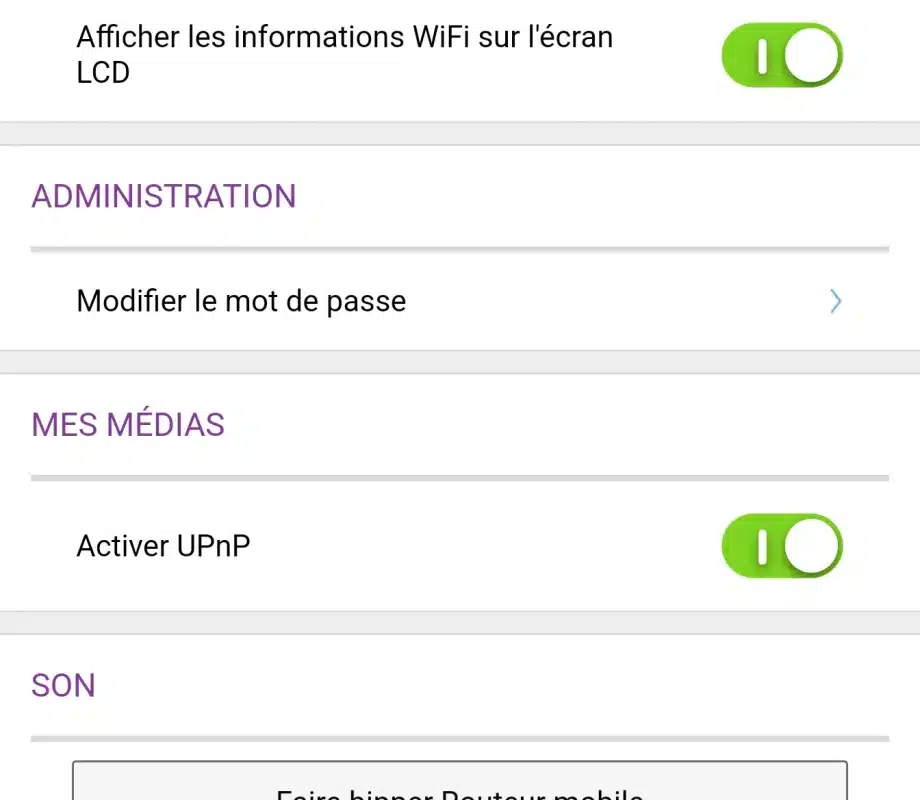
Task: Tap the Faire biper Routeur mobile button
Action: point(459,783)
